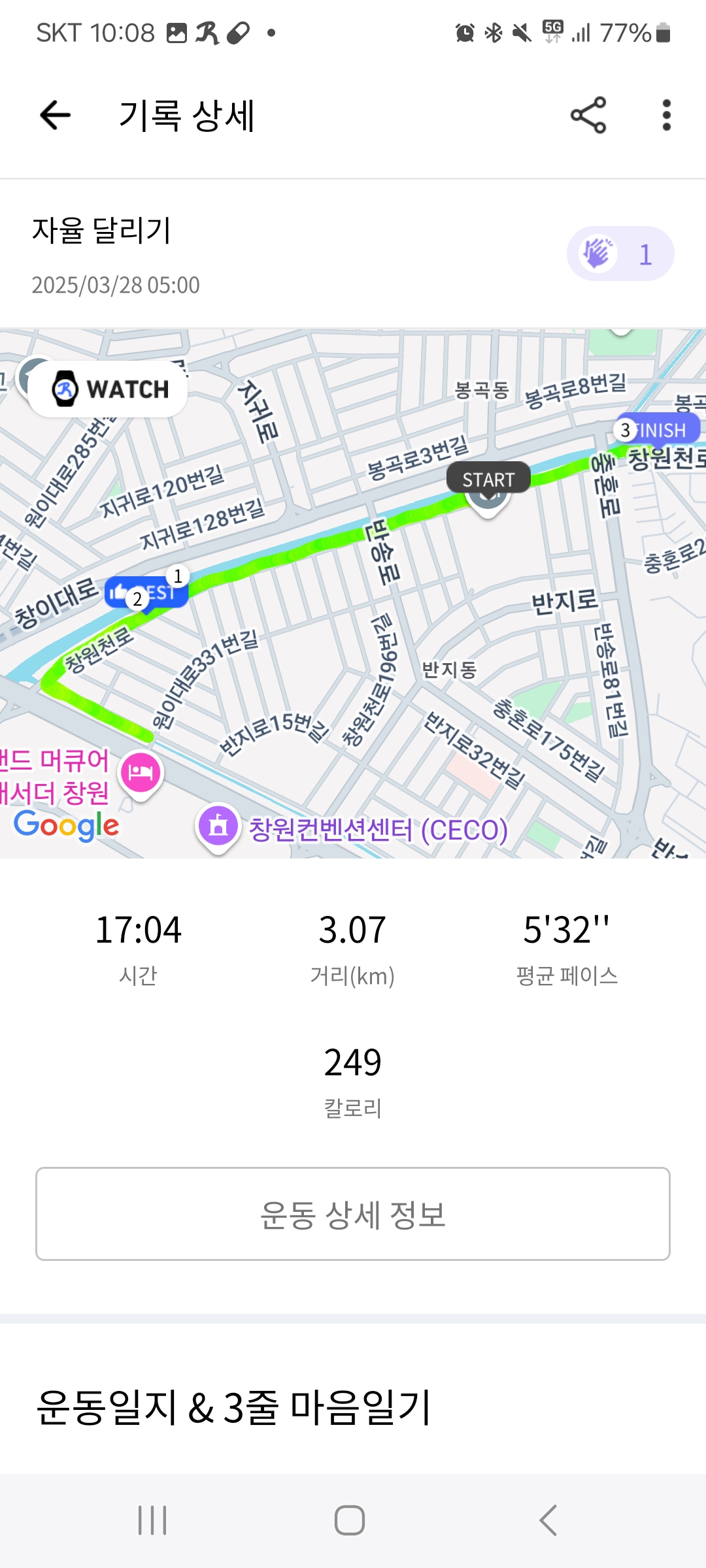
Task: Share this running record
Action: pos(588,116)
